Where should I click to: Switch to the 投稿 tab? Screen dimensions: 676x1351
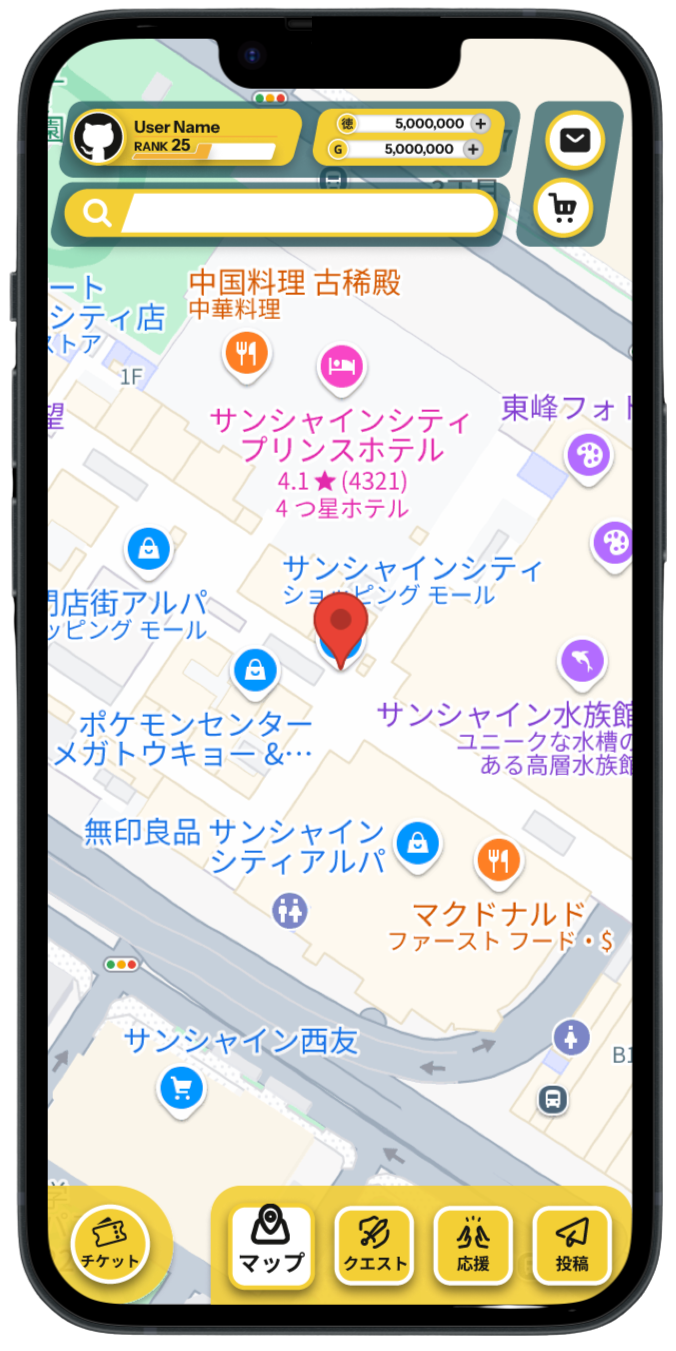[572, 1244]
